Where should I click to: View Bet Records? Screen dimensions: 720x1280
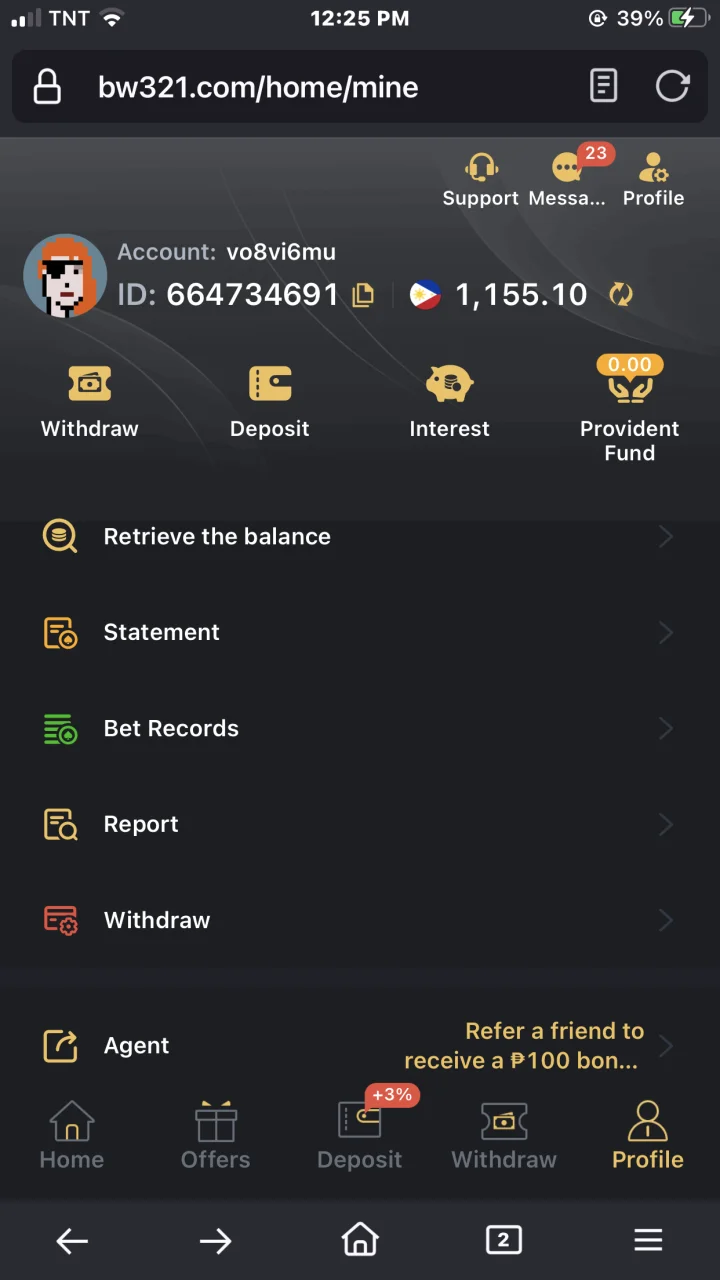pyautogui.click(x=360, y=729)
